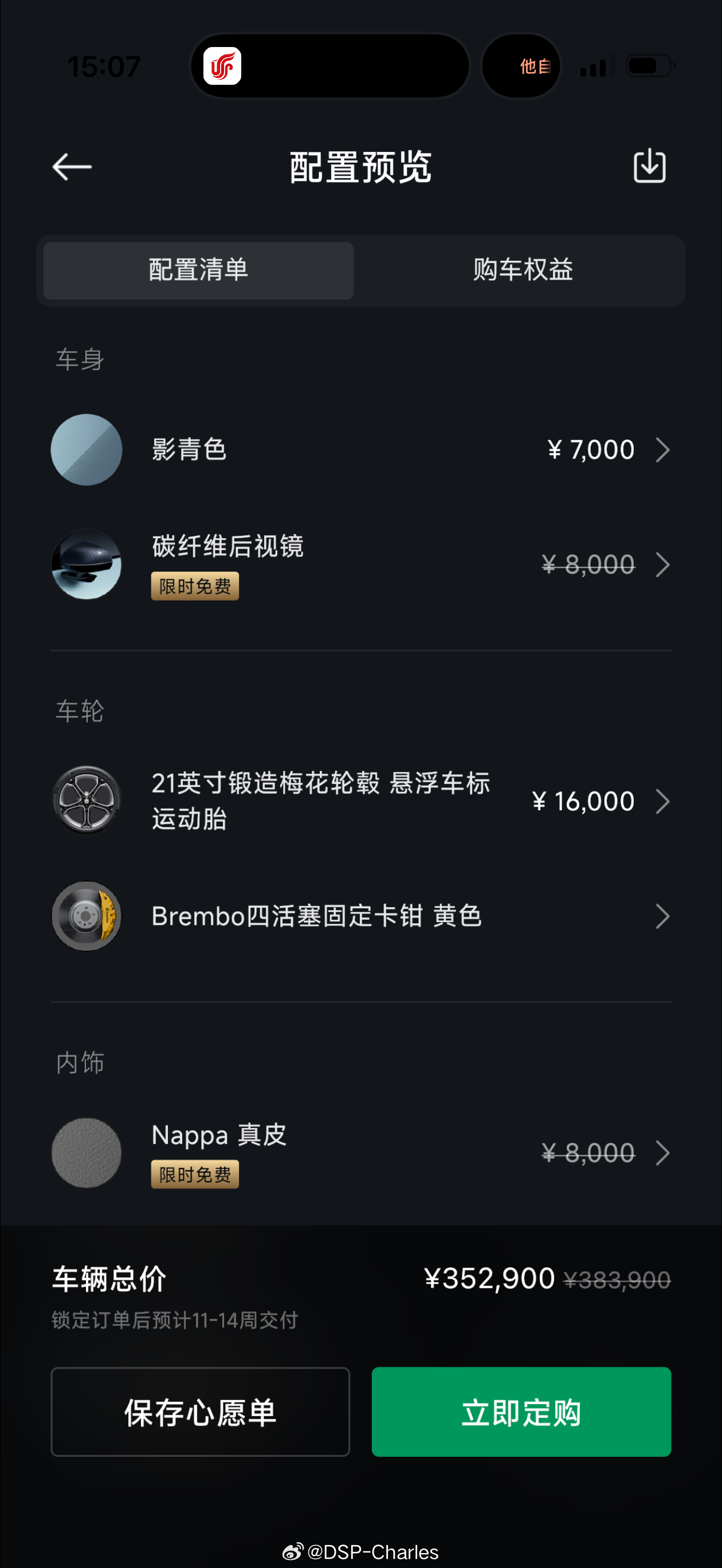Open the 碳纤维后视镜 option row
The image size is (722, 1568).
(360, 565)
